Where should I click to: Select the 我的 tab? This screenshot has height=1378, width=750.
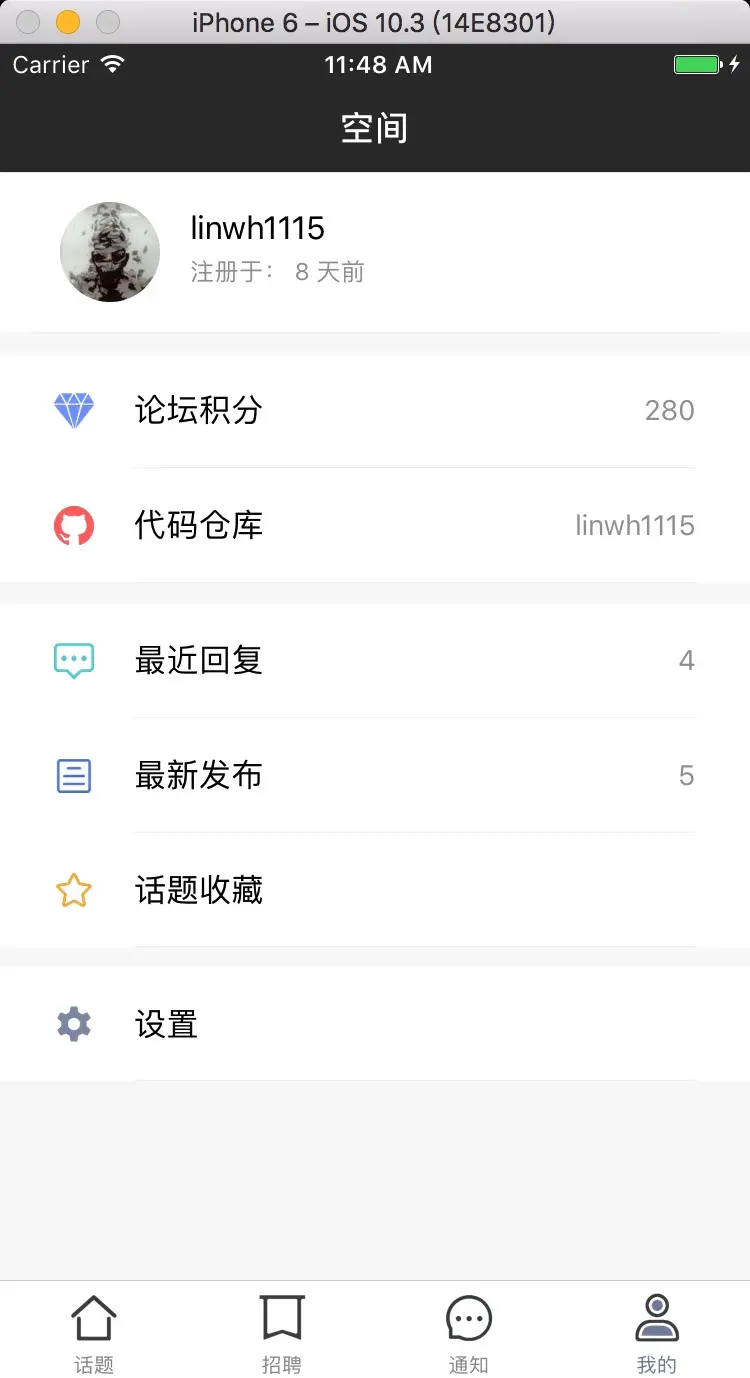pyautogui.click(x=656, y=1332)
